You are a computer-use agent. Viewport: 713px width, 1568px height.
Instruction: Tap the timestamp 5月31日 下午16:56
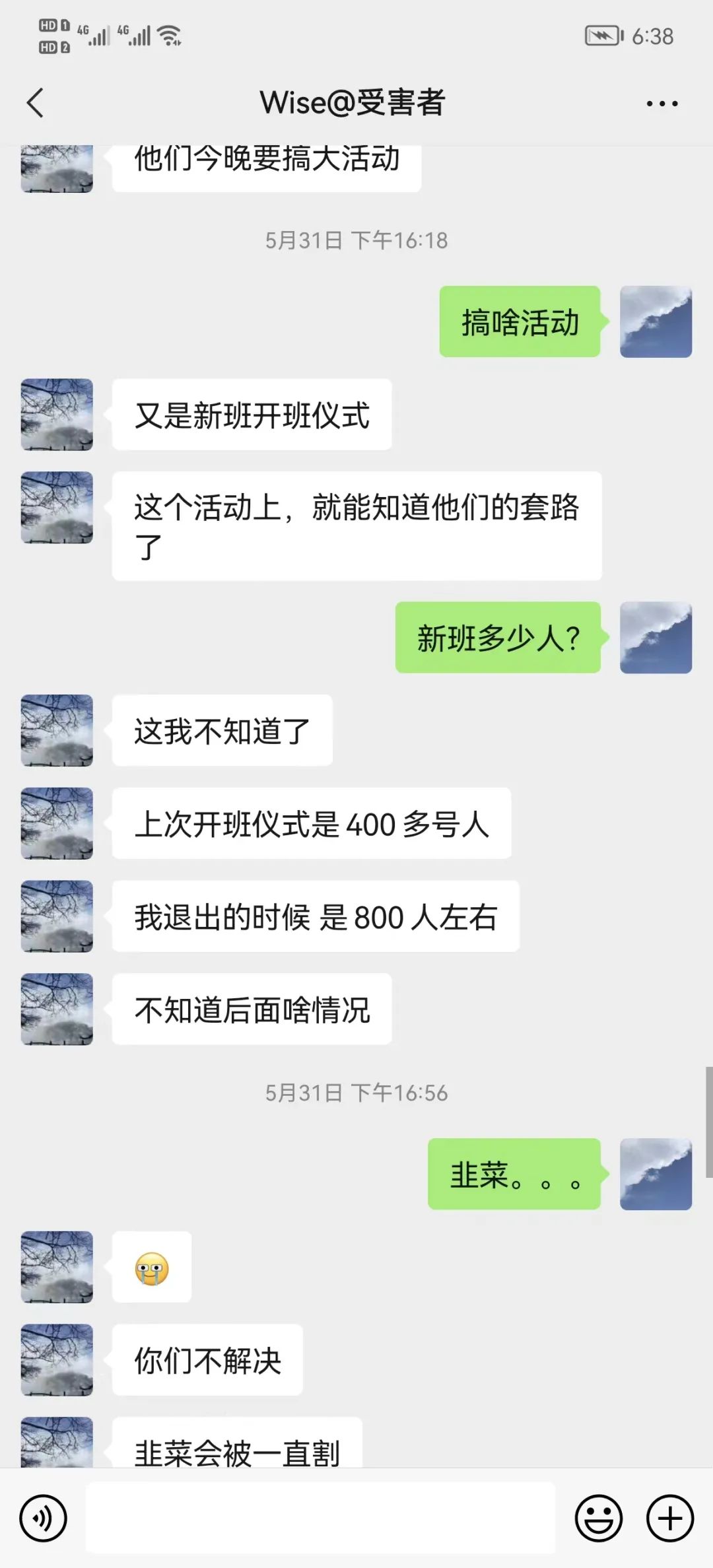pos(356,1093)
